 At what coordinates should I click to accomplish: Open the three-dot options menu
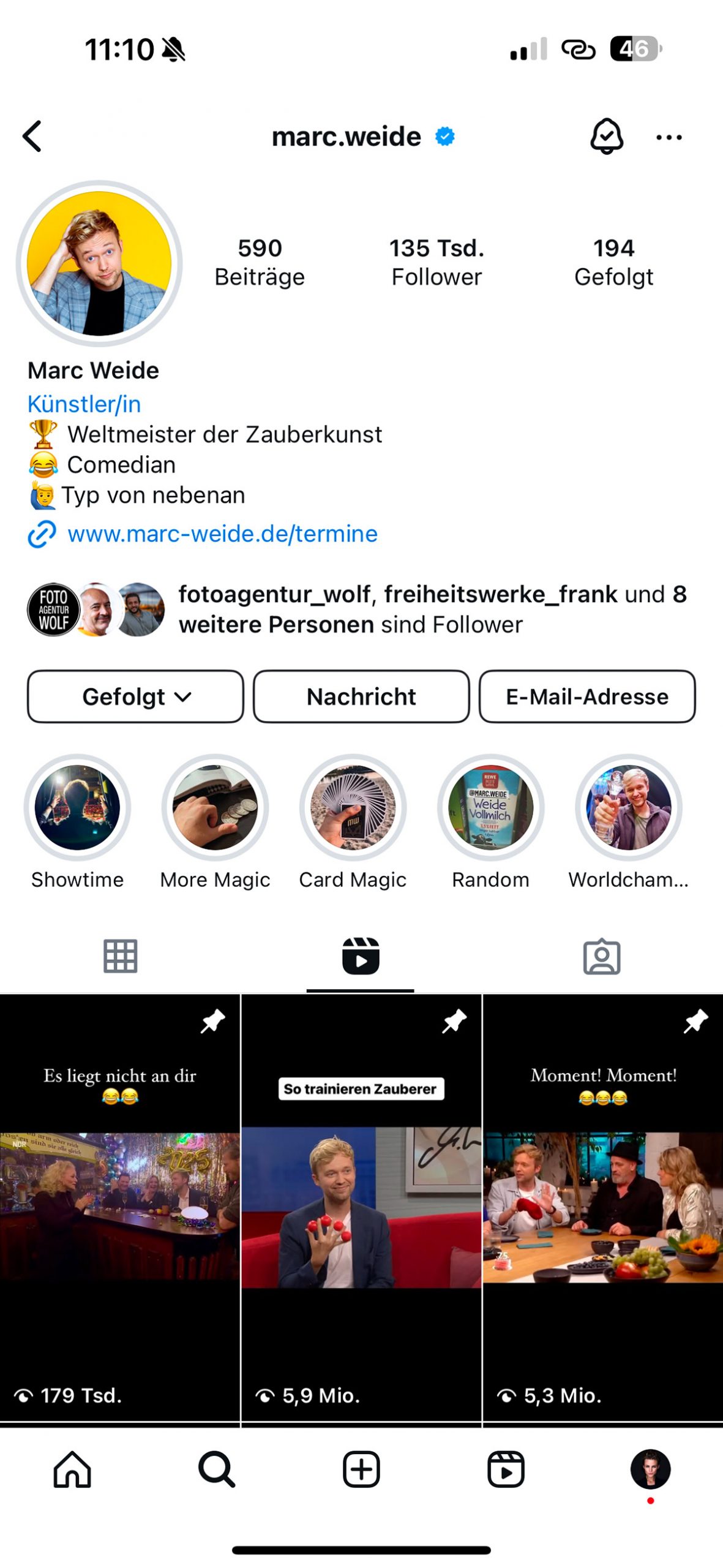click(669, 137)
